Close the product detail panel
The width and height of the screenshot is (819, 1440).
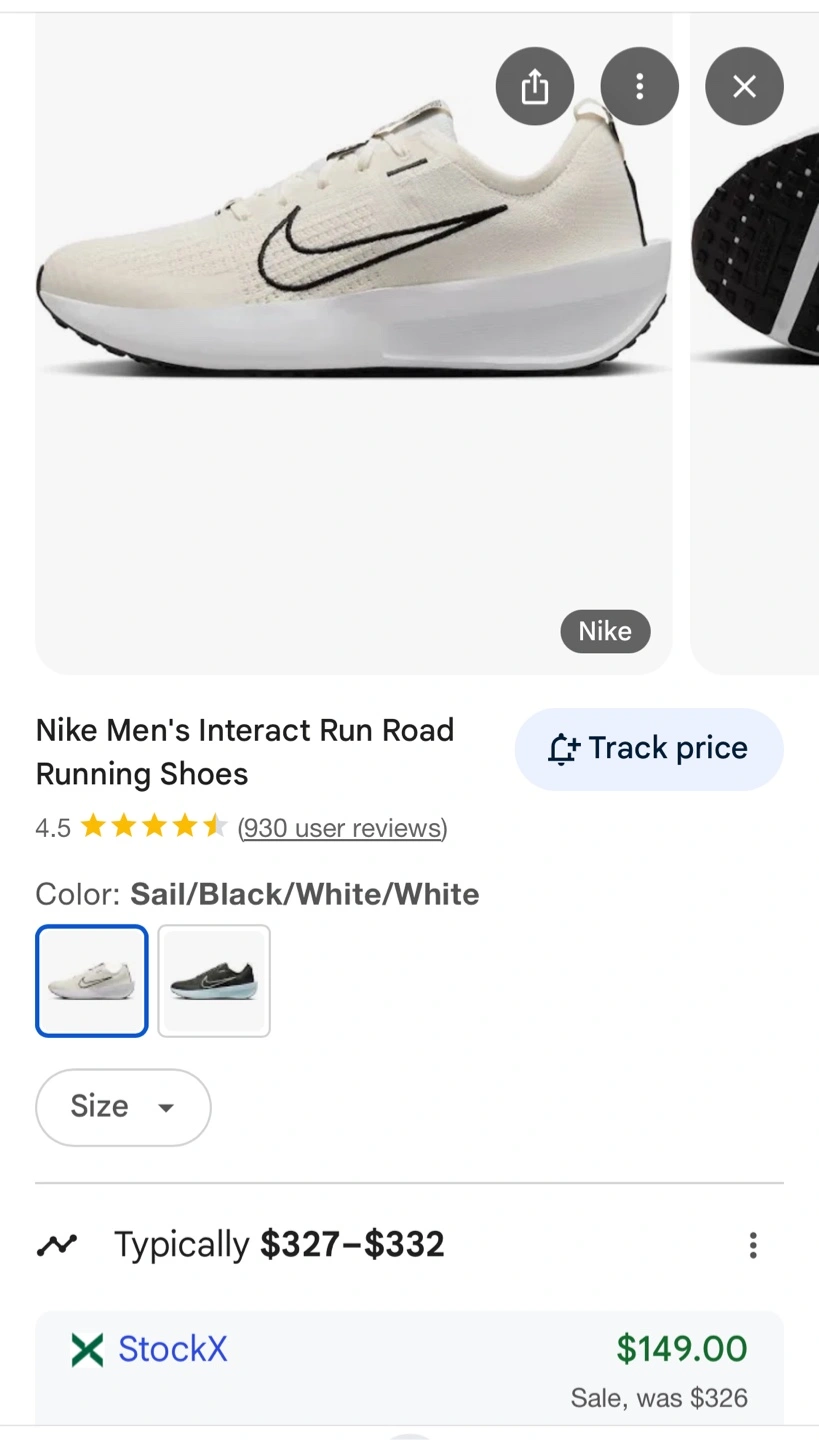(744, 87)
